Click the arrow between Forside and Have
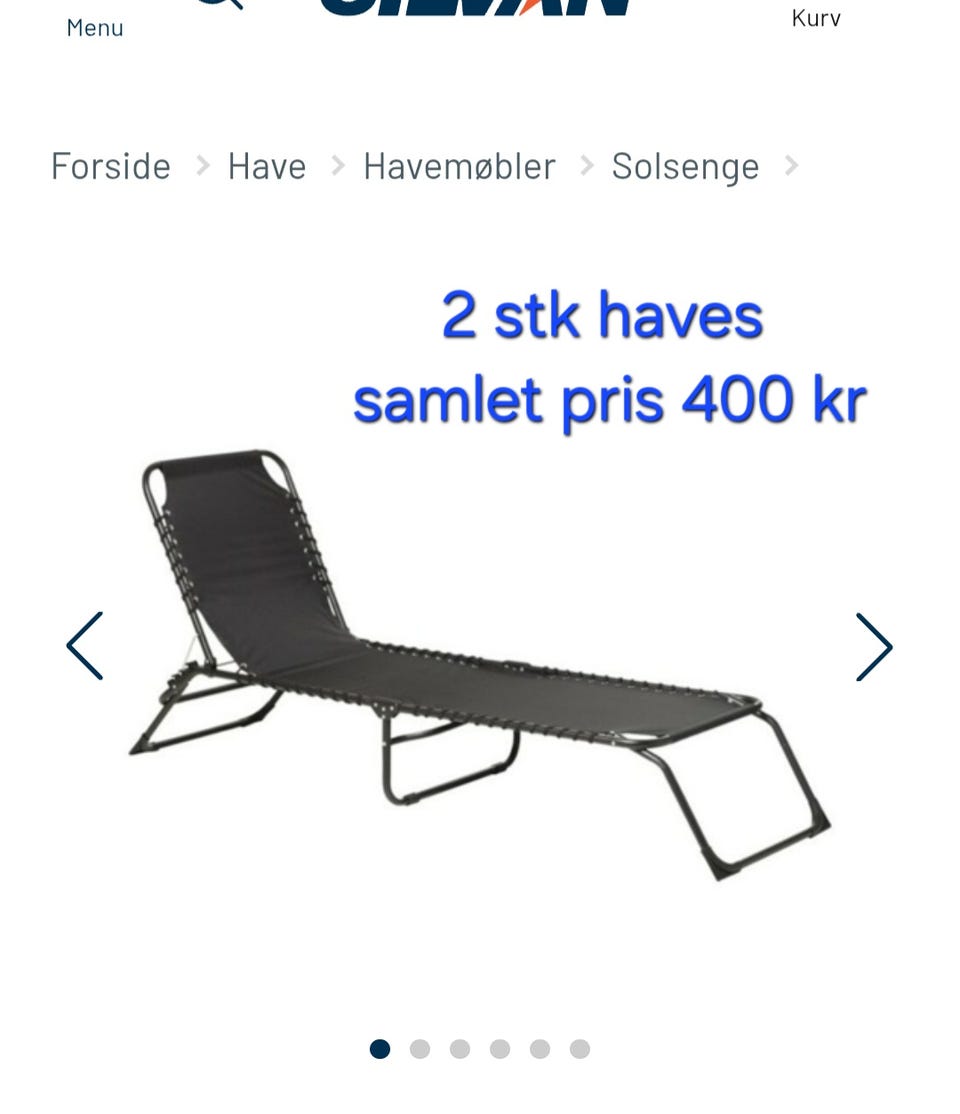Image resolution: width=960 pixels, height=1114 pixels. coord(203,166)
